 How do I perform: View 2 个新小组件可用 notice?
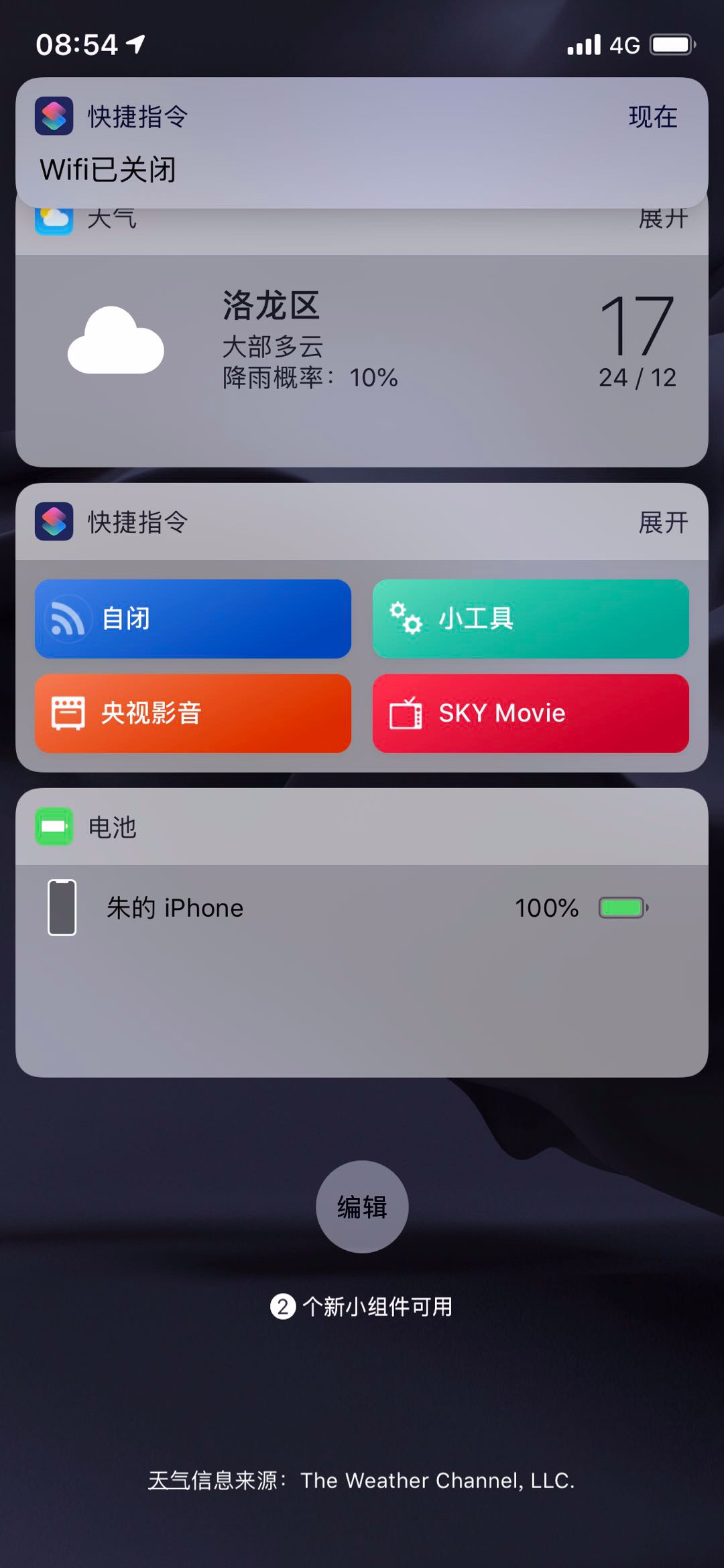click(x=362, y=1306)
